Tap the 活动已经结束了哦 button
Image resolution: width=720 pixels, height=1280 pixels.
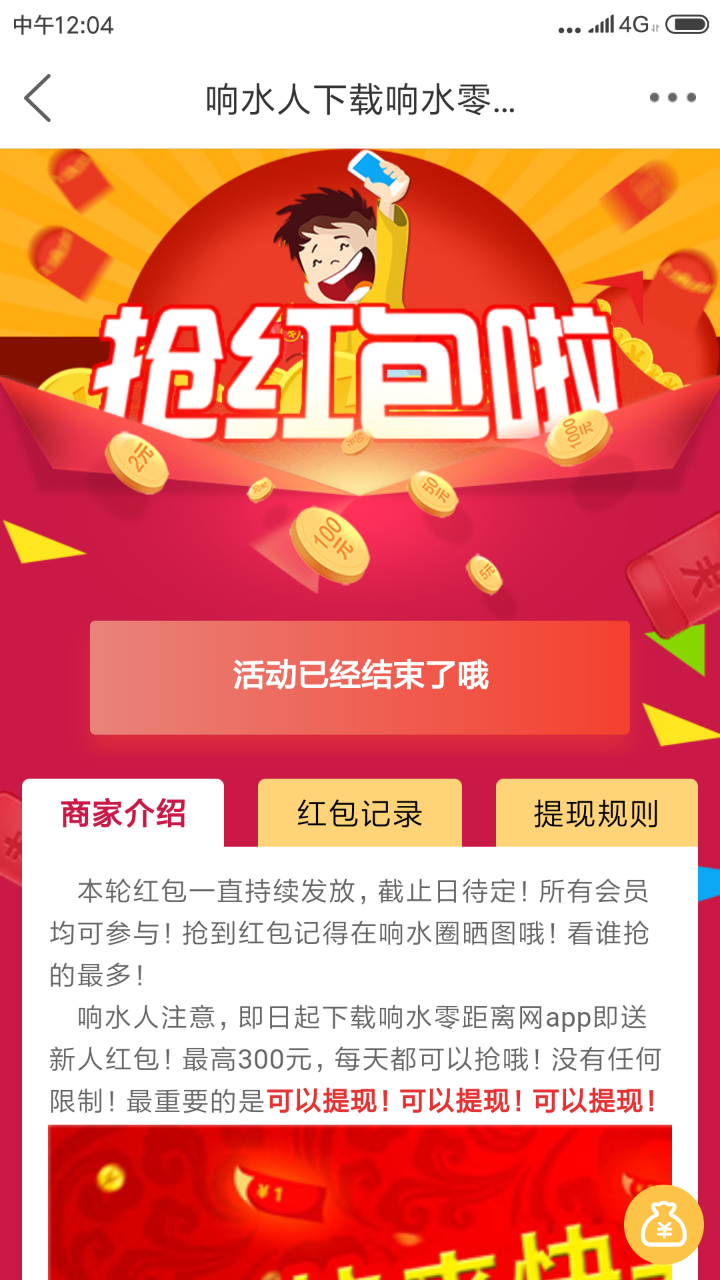360,677
